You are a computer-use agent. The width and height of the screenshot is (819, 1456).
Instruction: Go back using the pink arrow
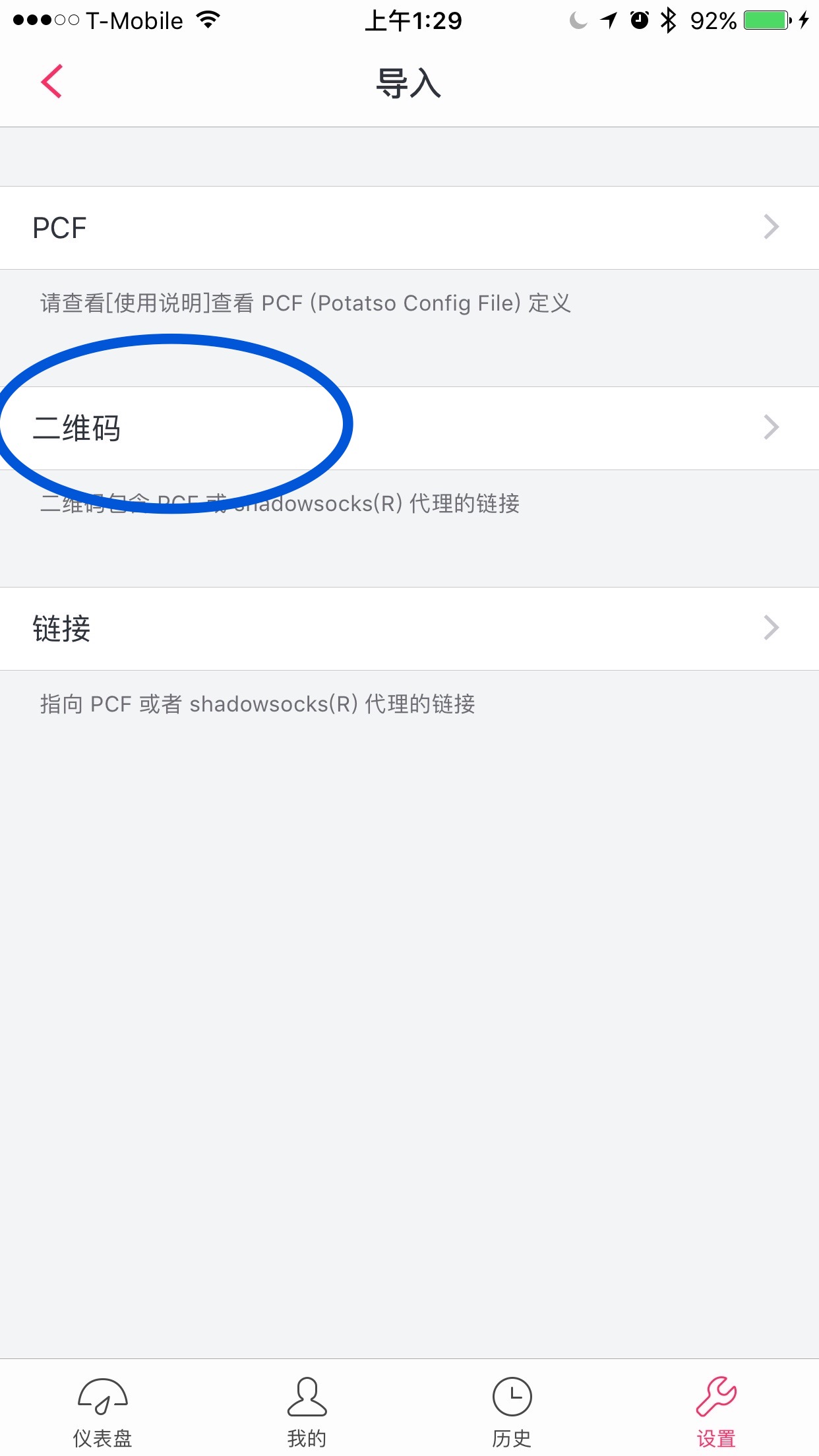click(x=51, y=81)
